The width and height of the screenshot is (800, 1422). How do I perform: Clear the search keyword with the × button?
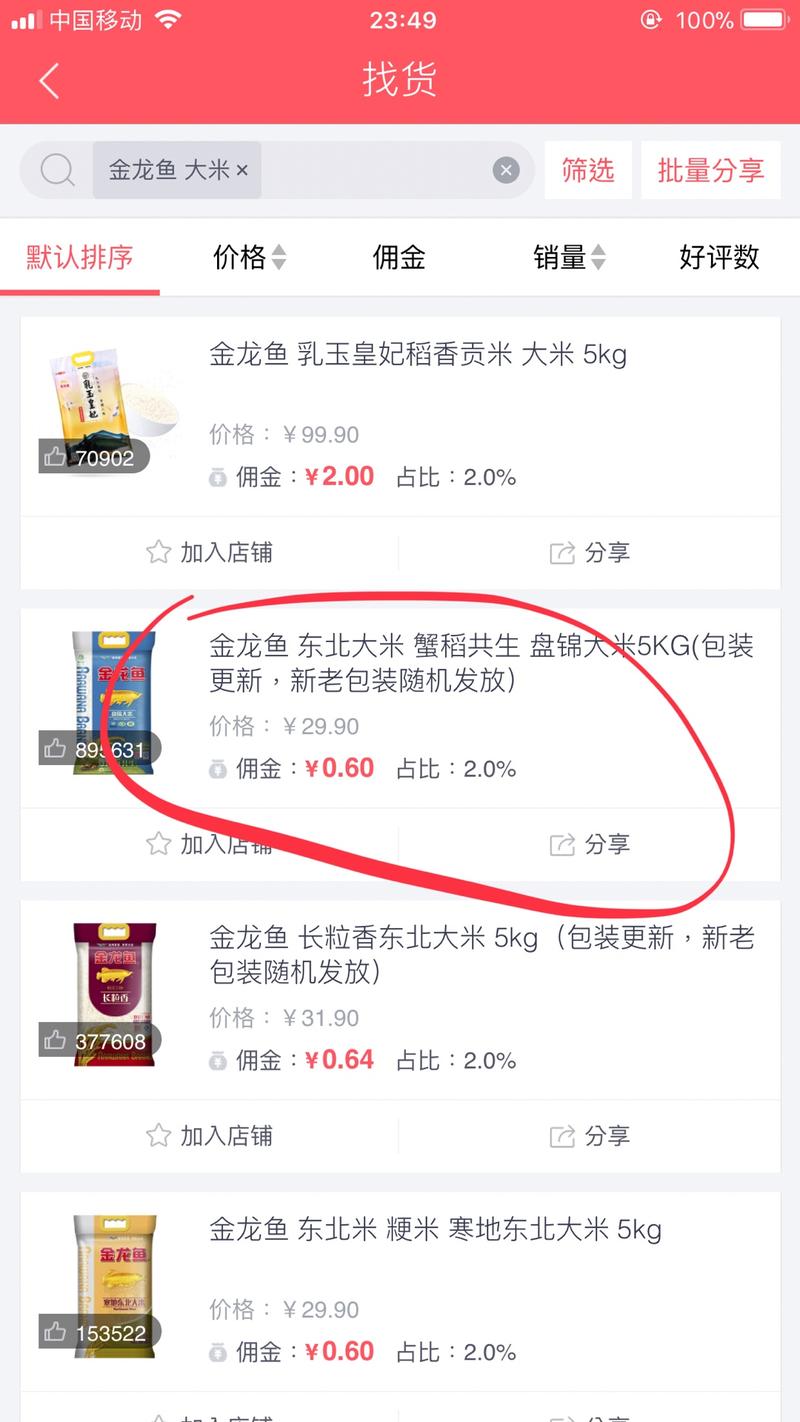(x=507, y=170)
